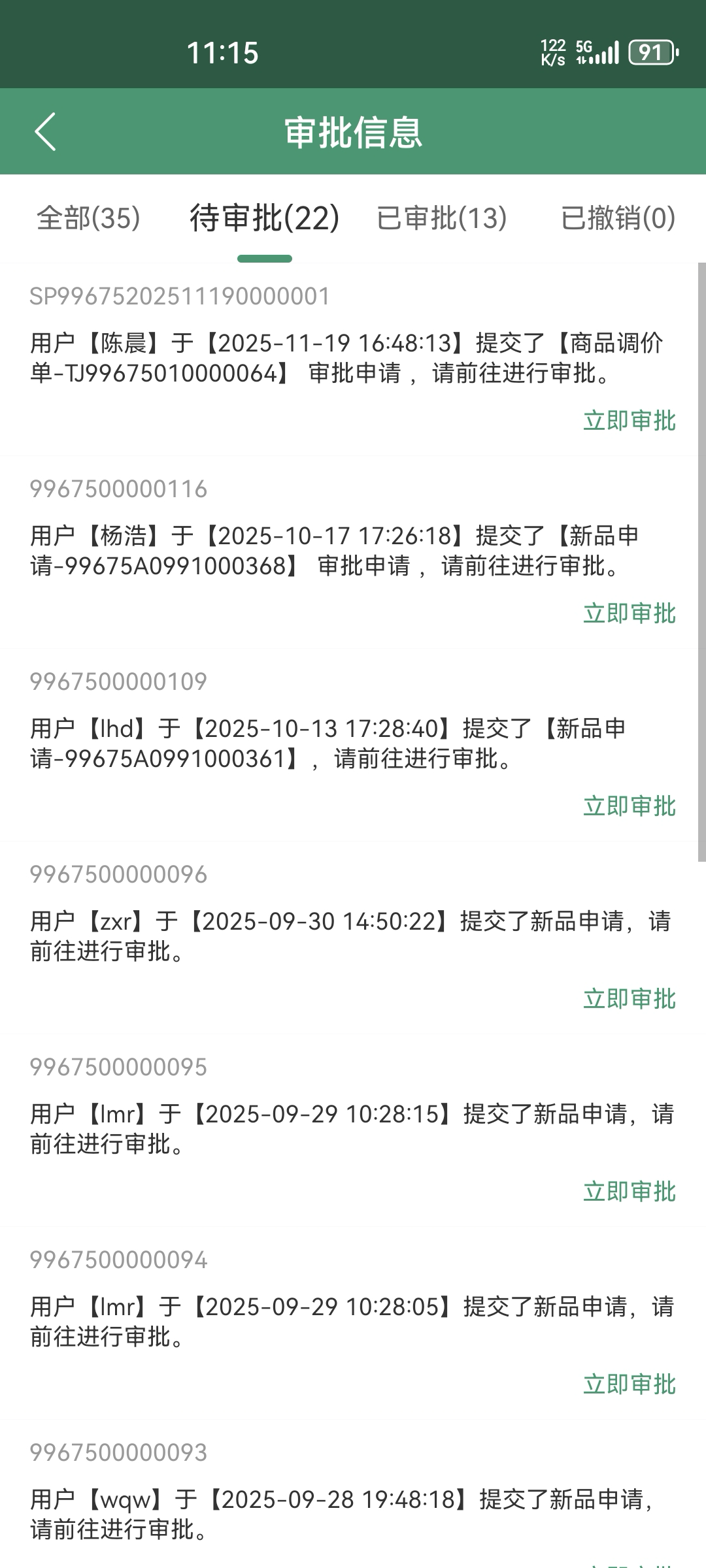
Task: Tap 立即审批 on request 9967500000109
Action: click(629, 806)
